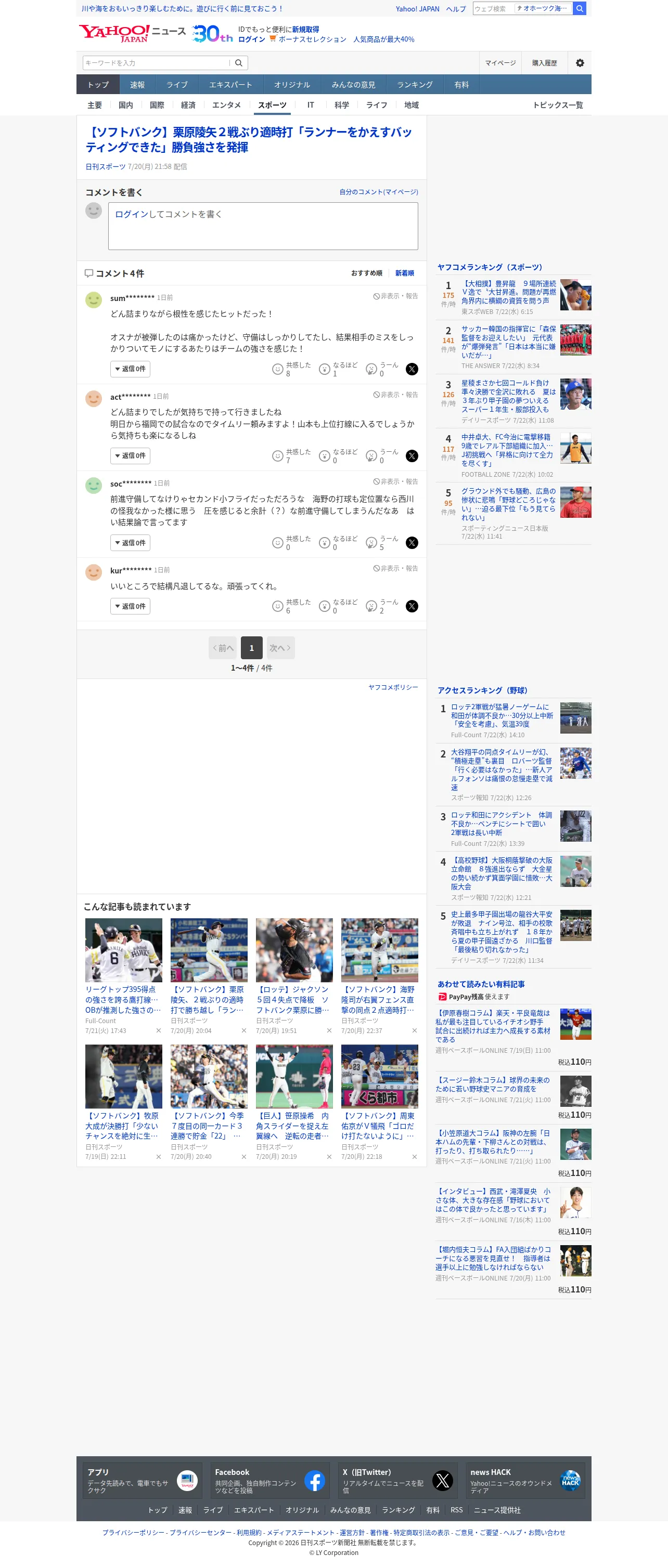Open the Facebook footer card
This screenshot has width=668, height=1568.
[x=270, y=1480]
